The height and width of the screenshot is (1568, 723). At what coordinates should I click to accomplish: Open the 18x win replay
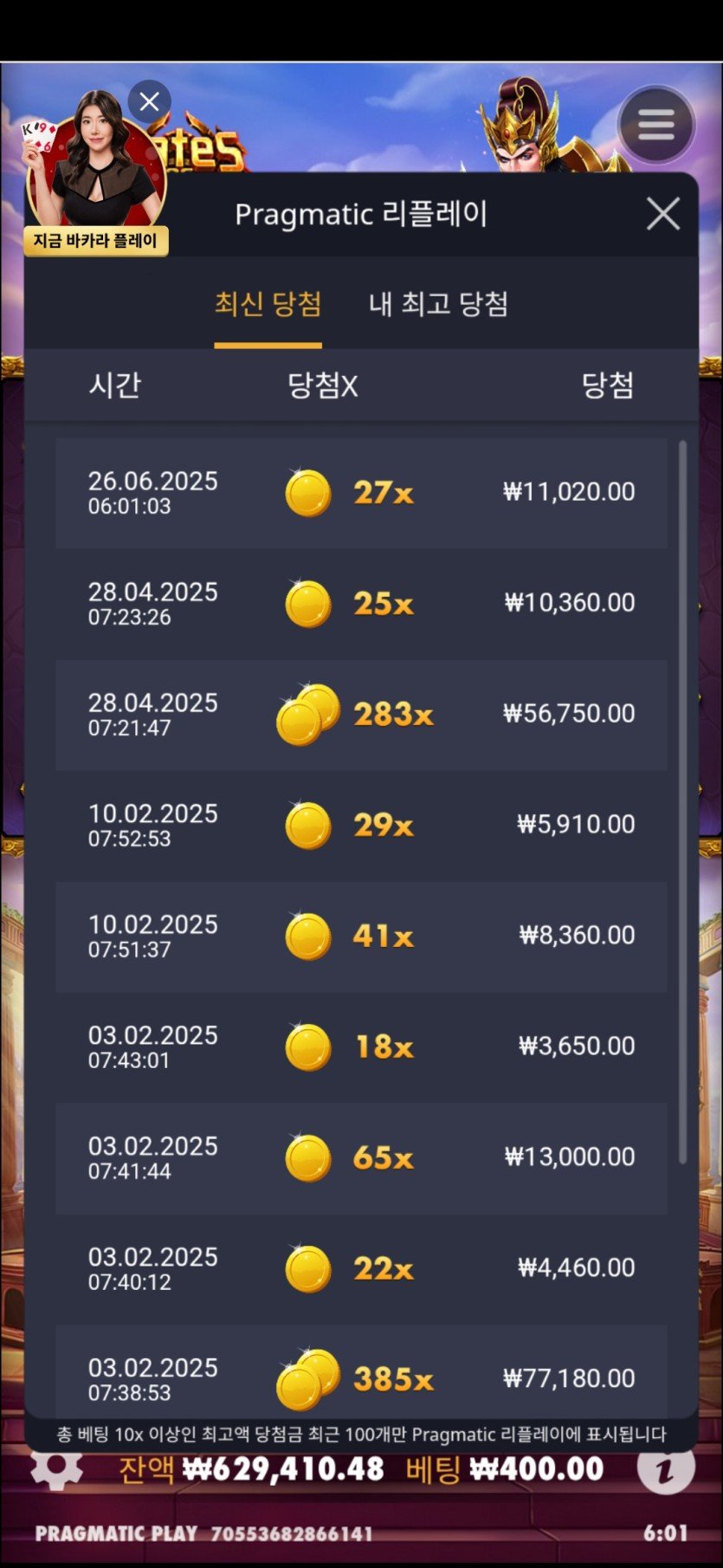pos(361,1046)
